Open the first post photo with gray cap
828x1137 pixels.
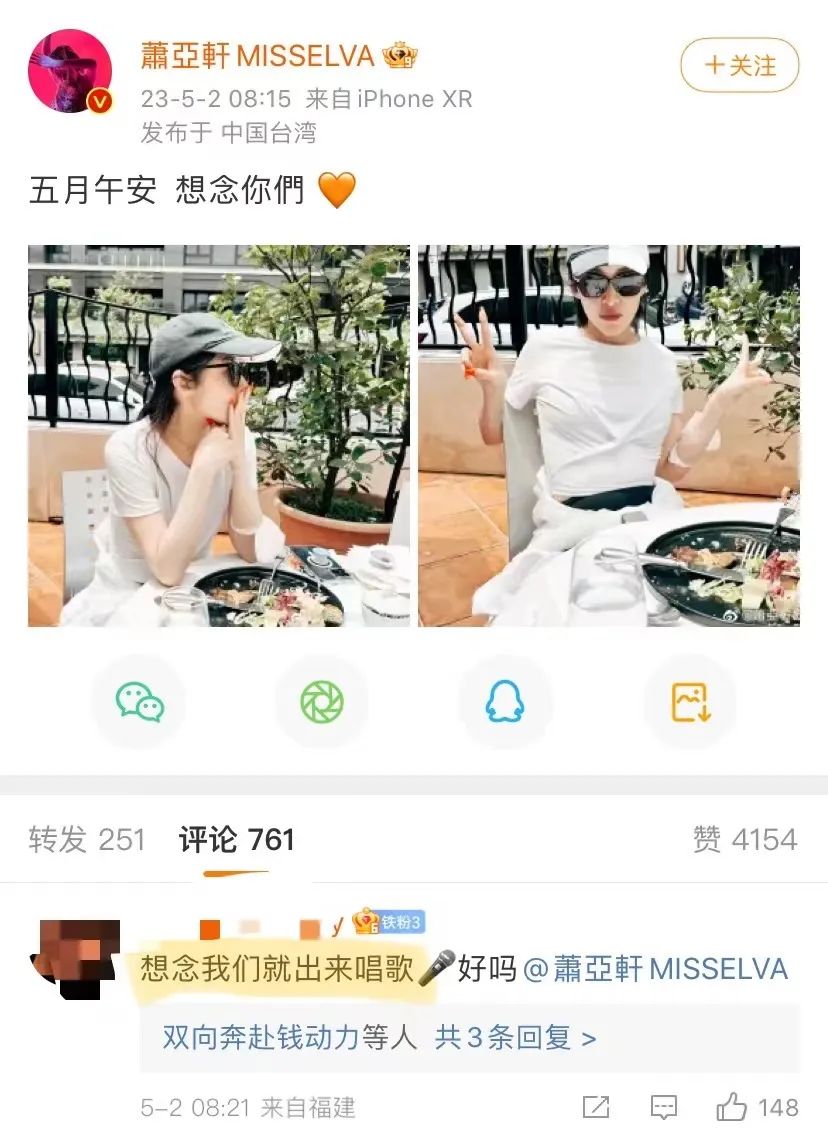tap(219, 436)
